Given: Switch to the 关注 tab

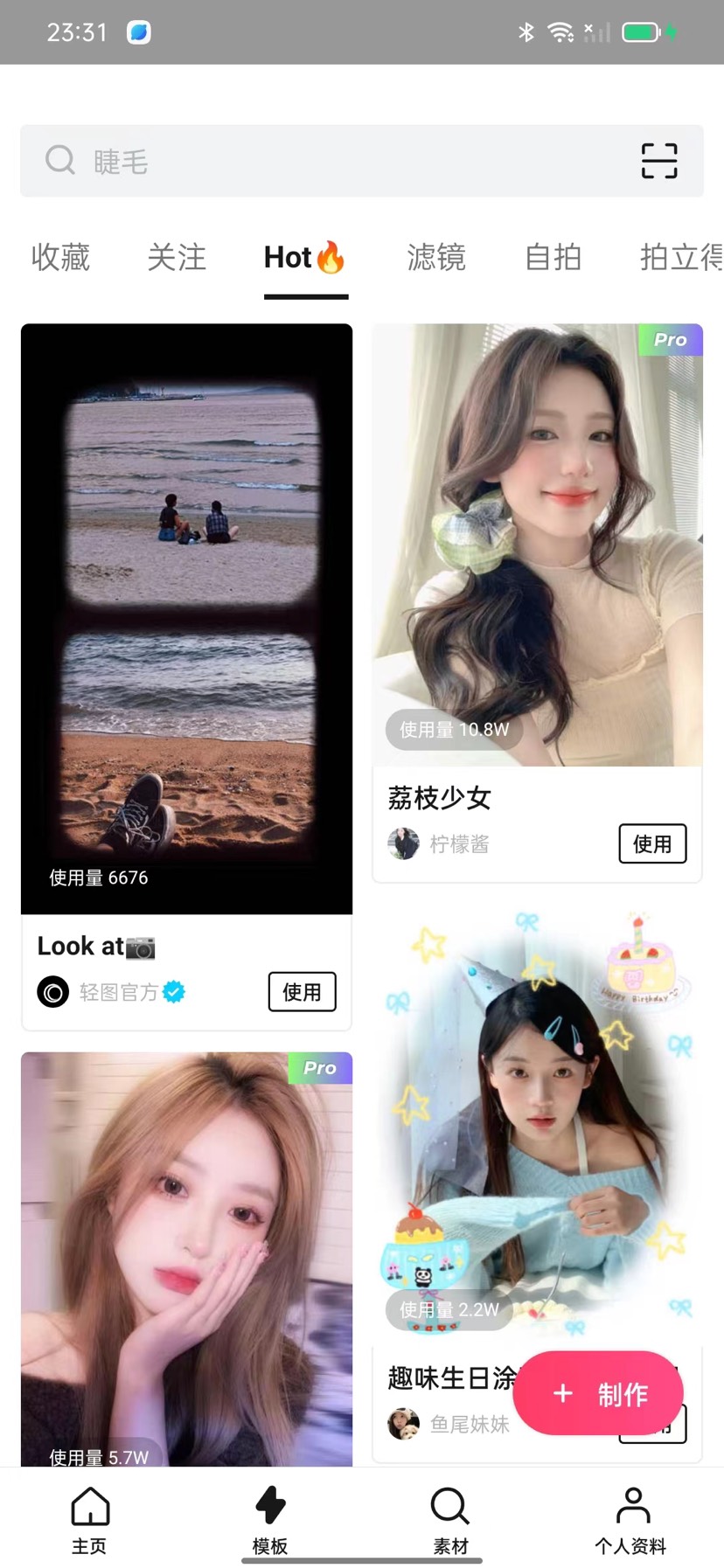Looking at the screenshot, I should pos(177,258).
